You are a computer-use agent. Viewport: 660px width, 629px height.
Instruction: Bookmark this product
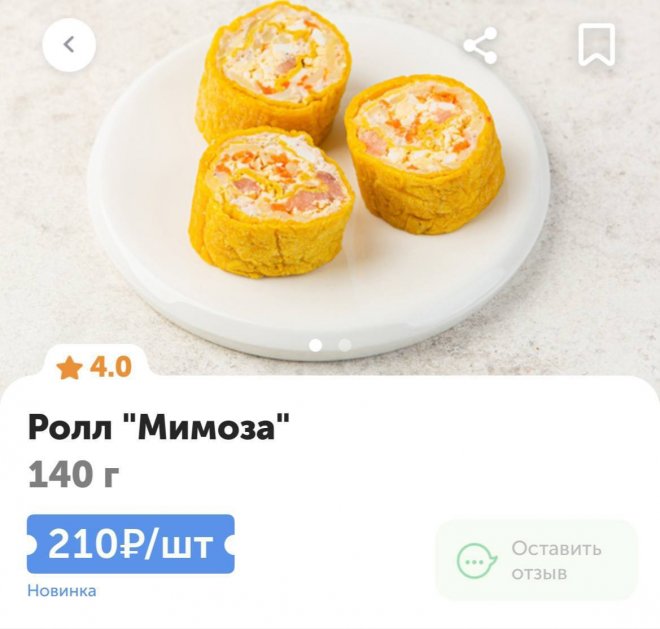[596, 45]
